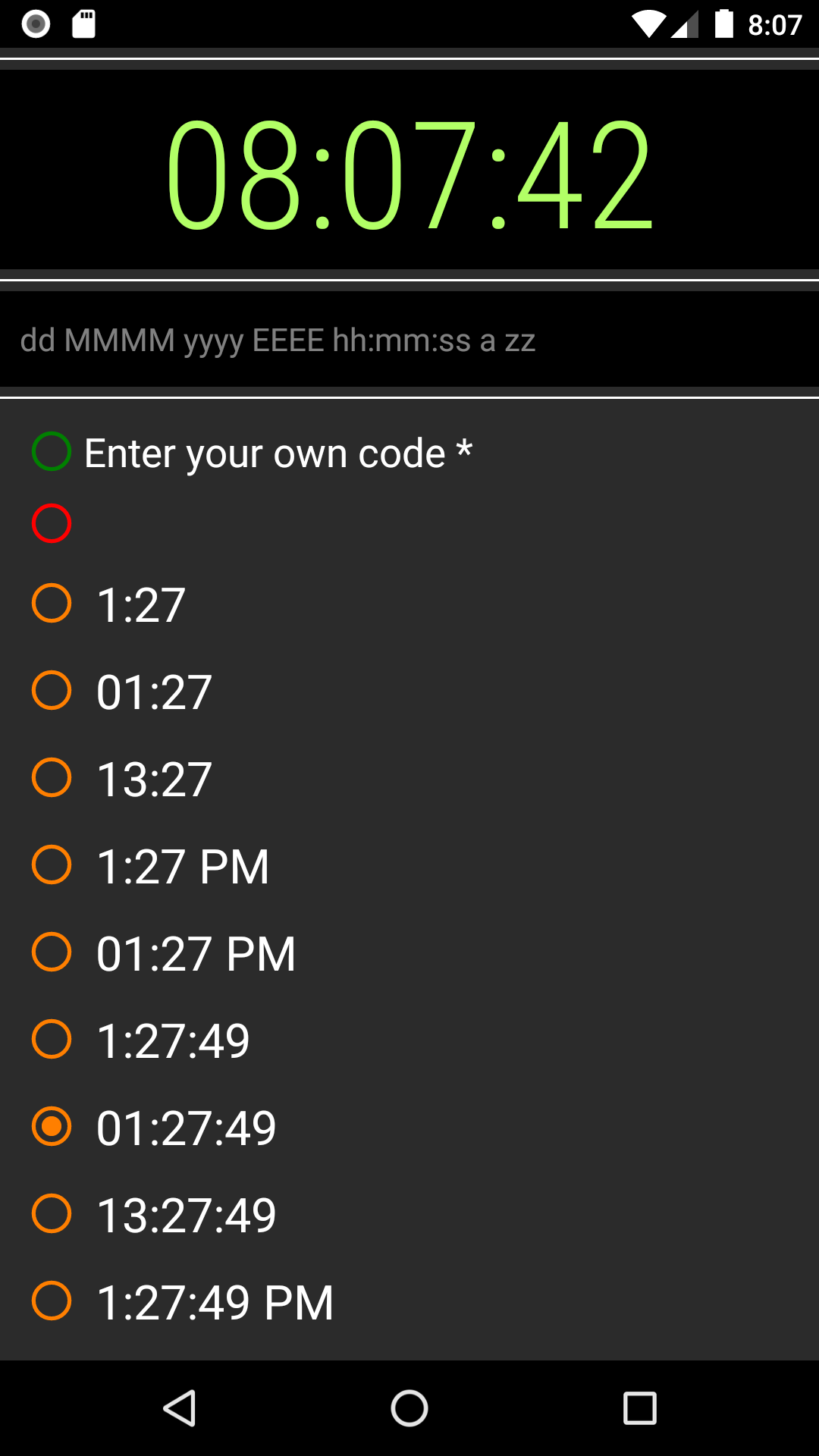Return to the home screen

coord(409,1409)
